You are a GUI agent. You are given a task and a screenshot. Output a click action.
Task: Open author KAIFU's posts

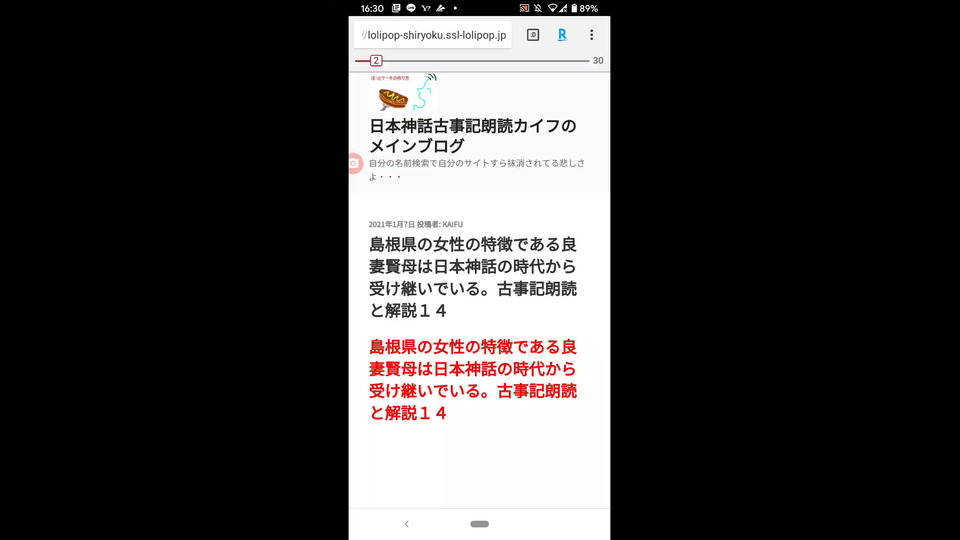coord(453,224)
